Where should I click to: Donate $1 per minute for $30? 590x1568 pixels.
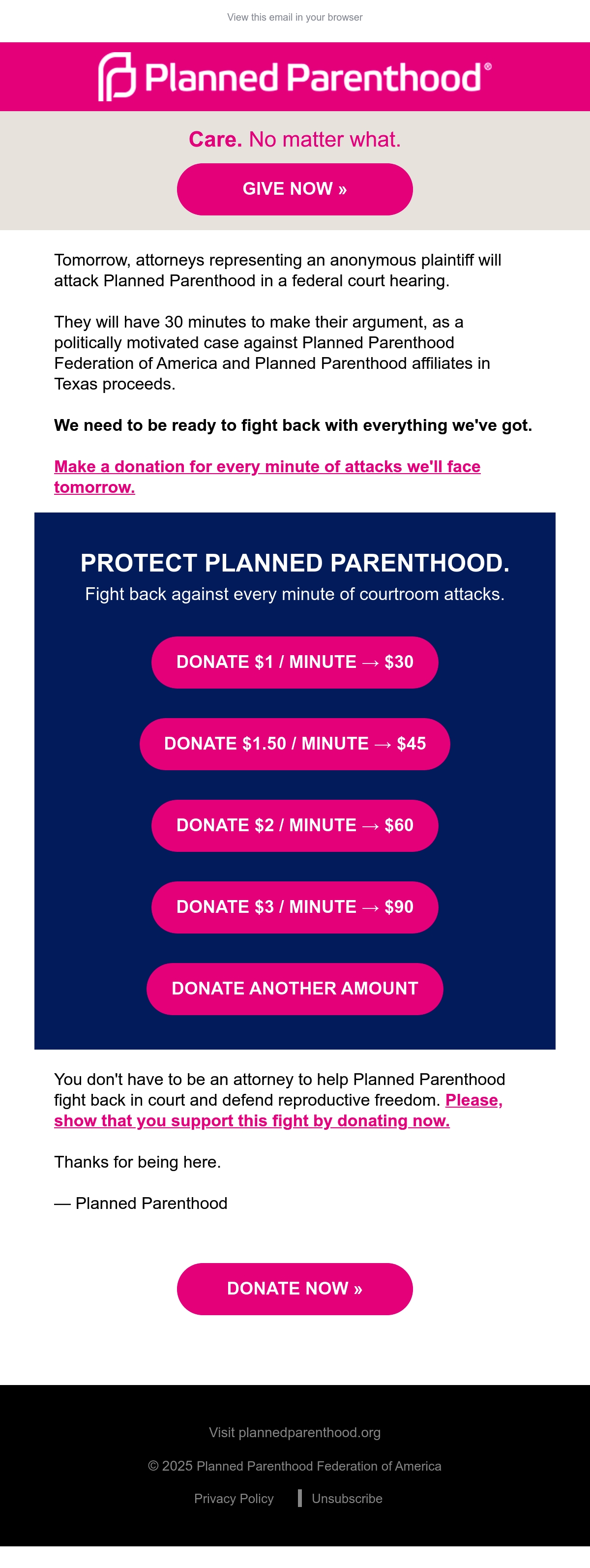(x=295, y=662)
